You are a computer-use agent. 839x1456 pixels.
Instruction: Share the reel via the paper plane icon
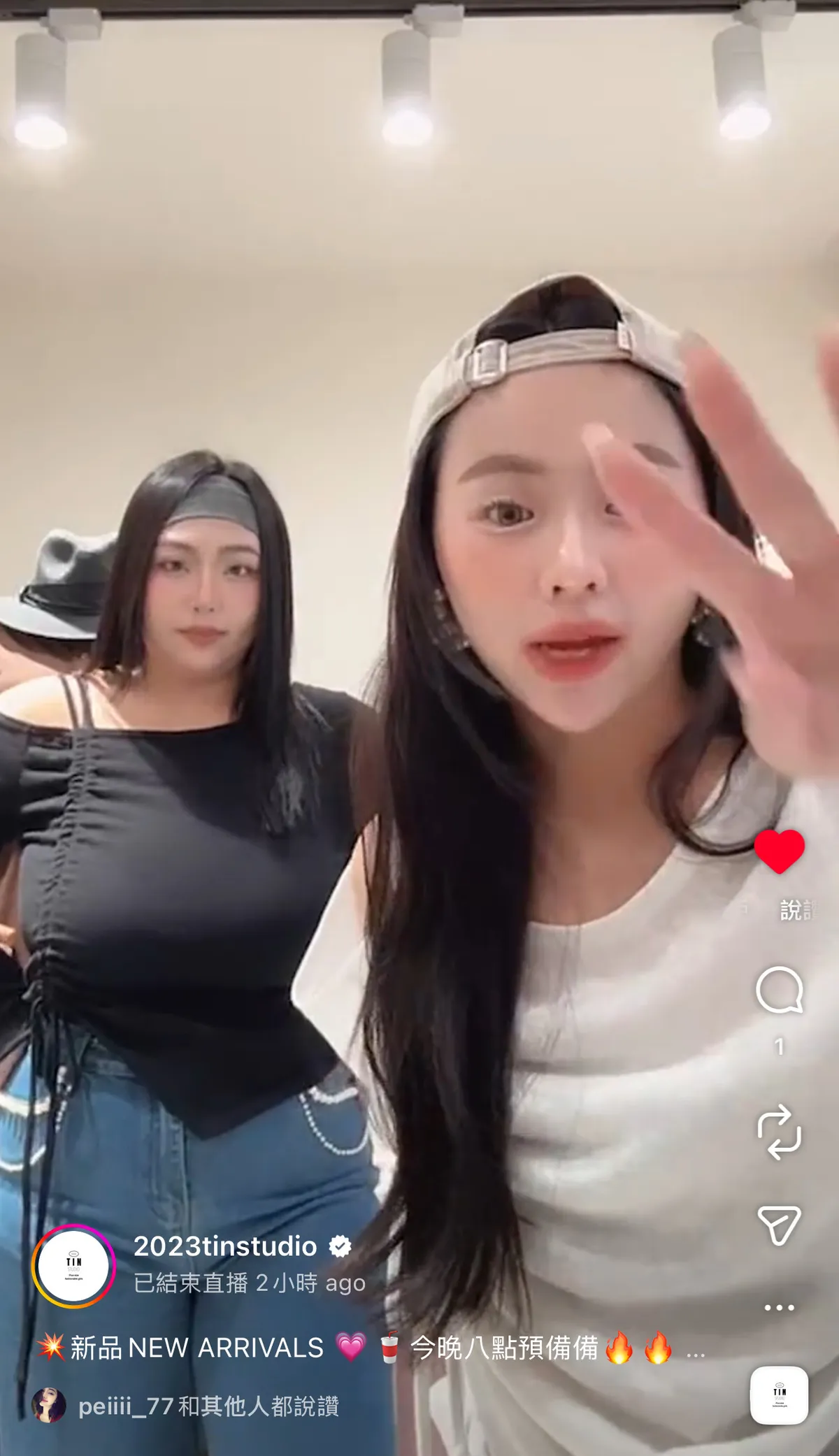(x=779, y=1225)
